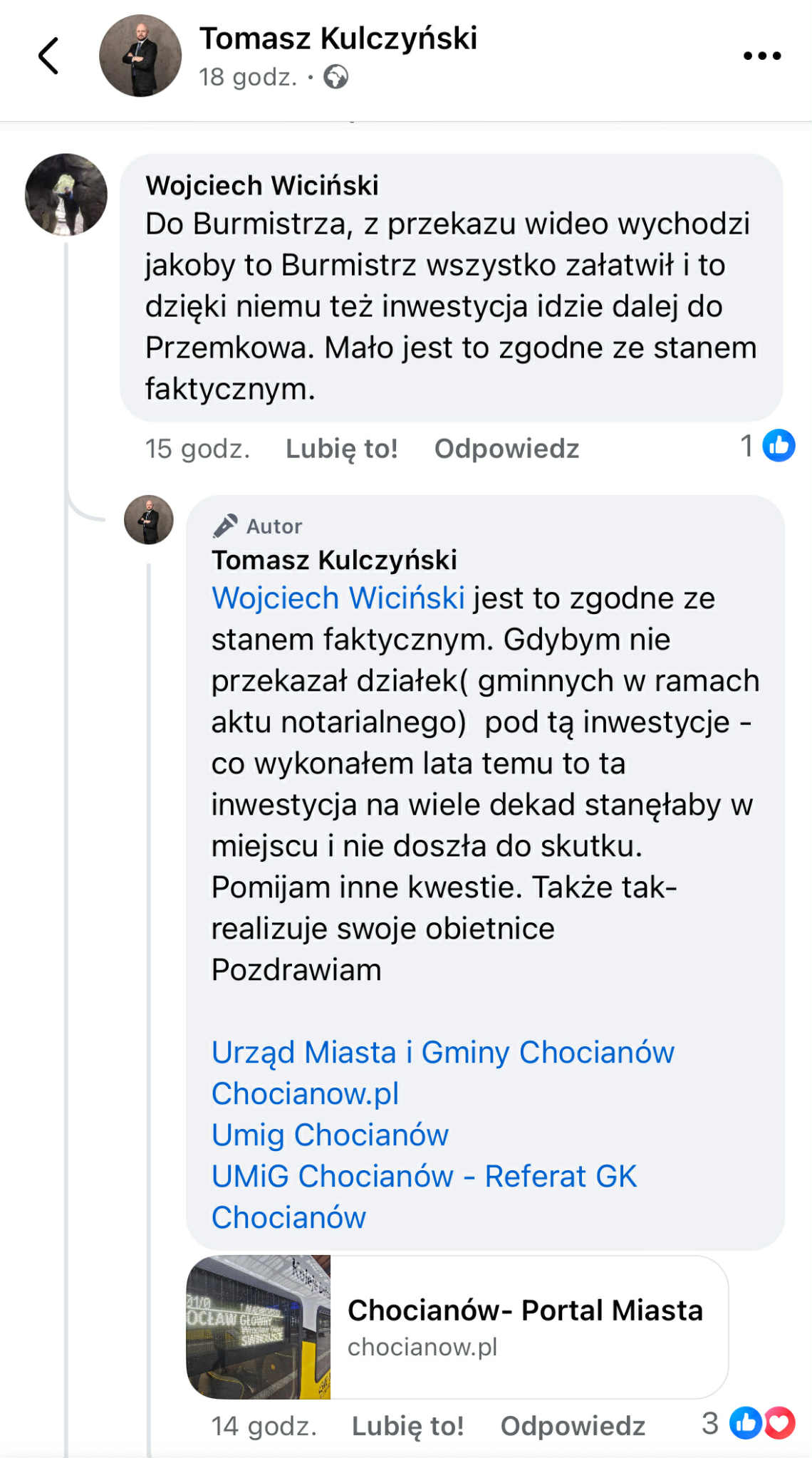Like Wojciech Wiciński's comment
This screenshot has width=812, height=1458.
(x=341, y=449)
